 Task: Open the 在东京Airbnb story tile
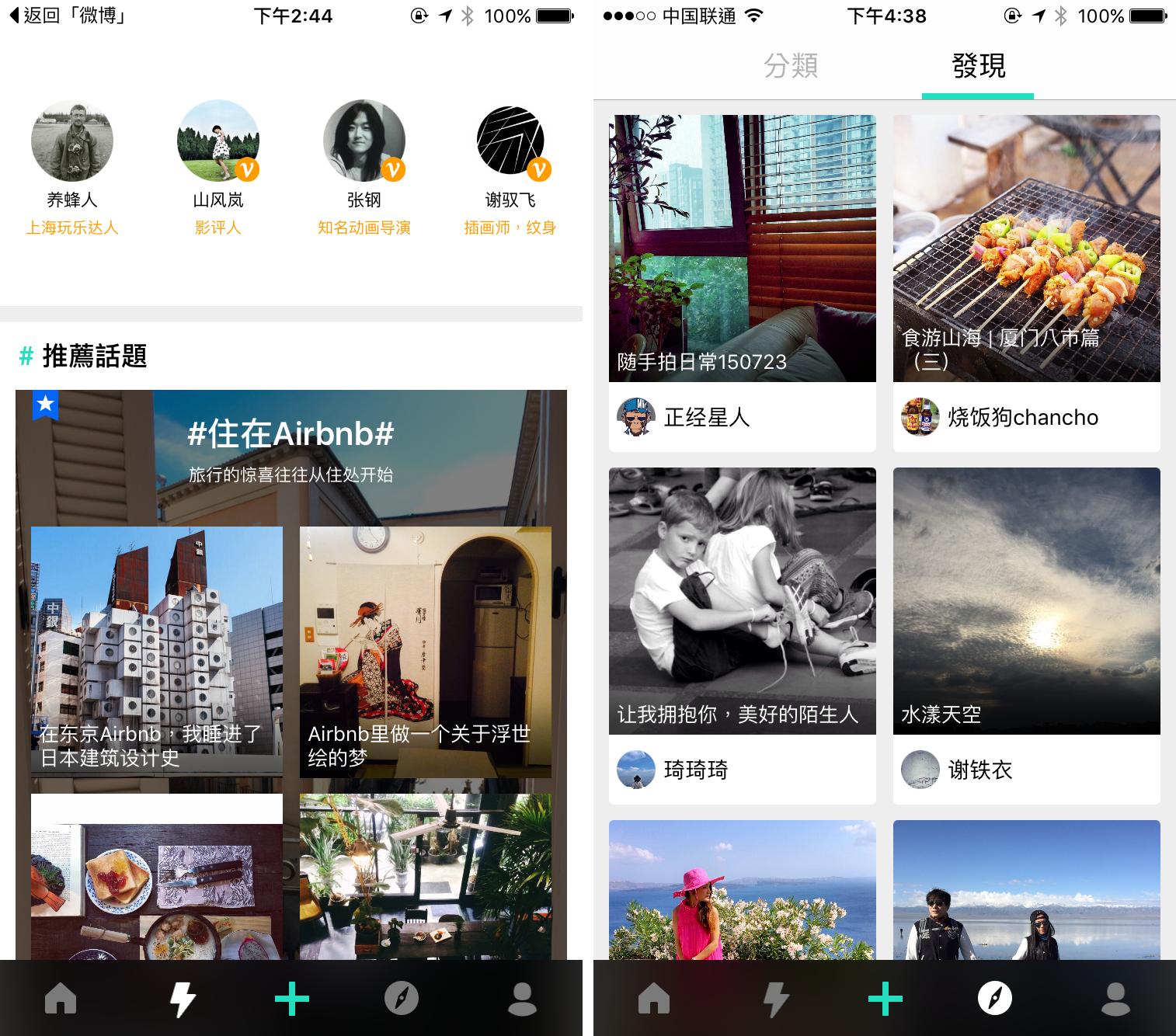point(157,652)
